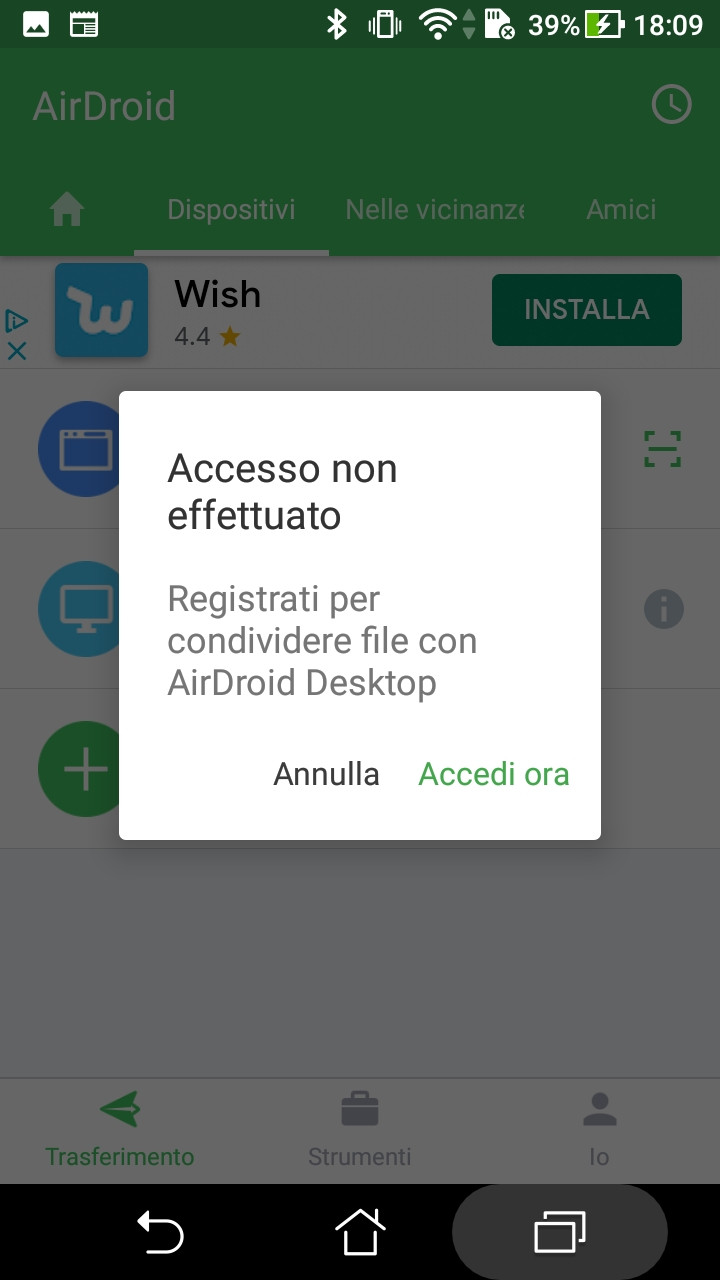Open the Amici tab

[621, 209]
